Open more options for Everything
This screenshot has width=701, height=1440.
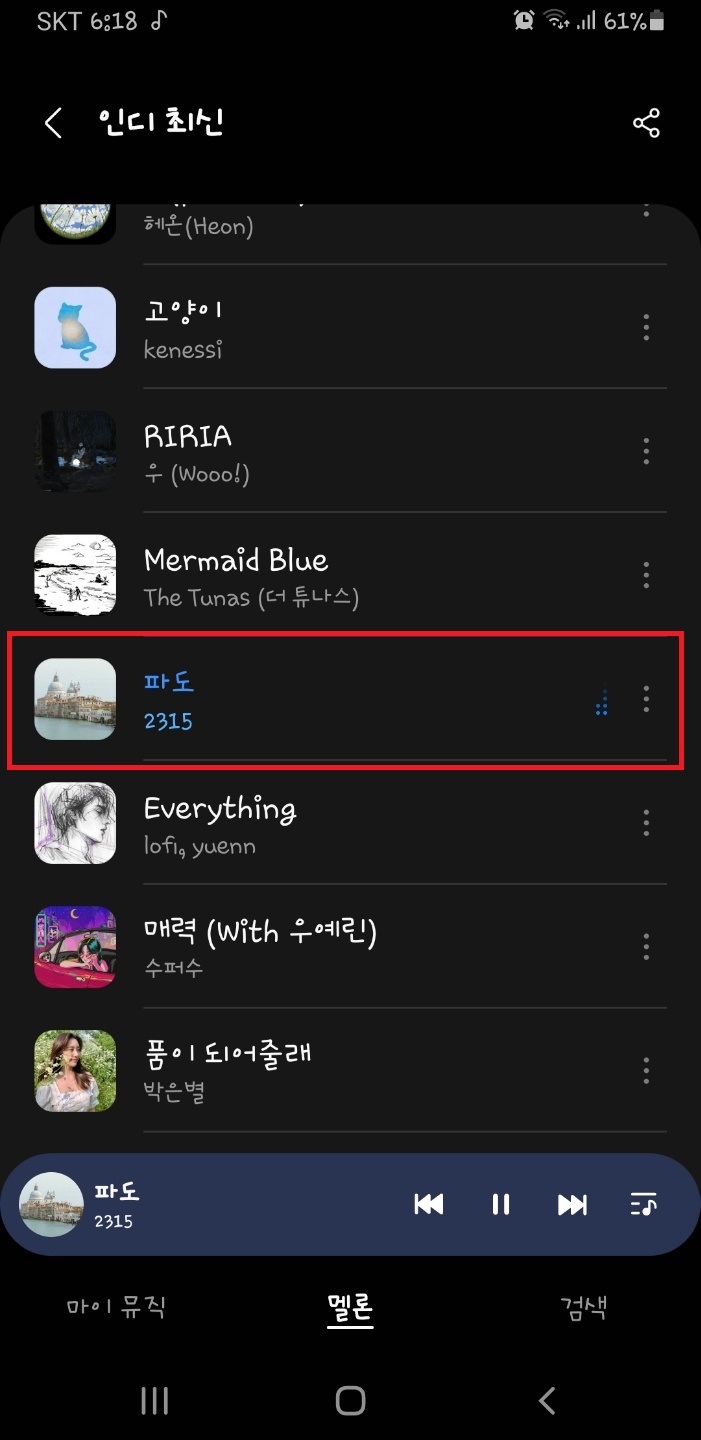tap(646, 823)
